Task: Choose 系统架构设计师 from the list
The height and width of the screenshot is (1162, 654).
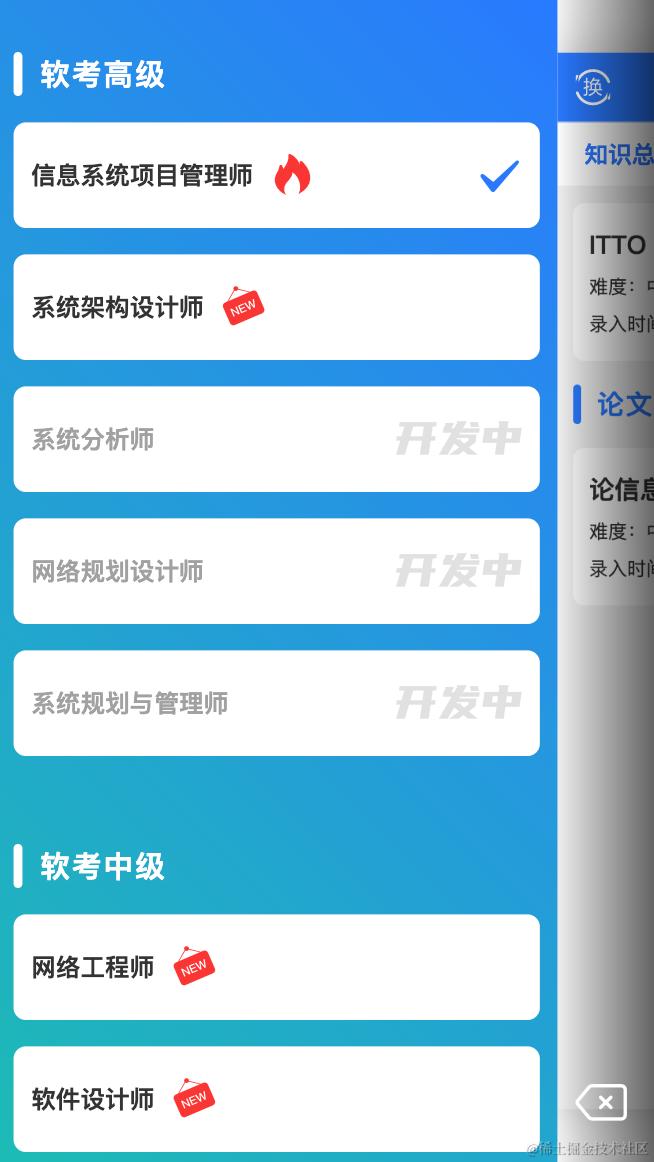Action: click(276, 307)
